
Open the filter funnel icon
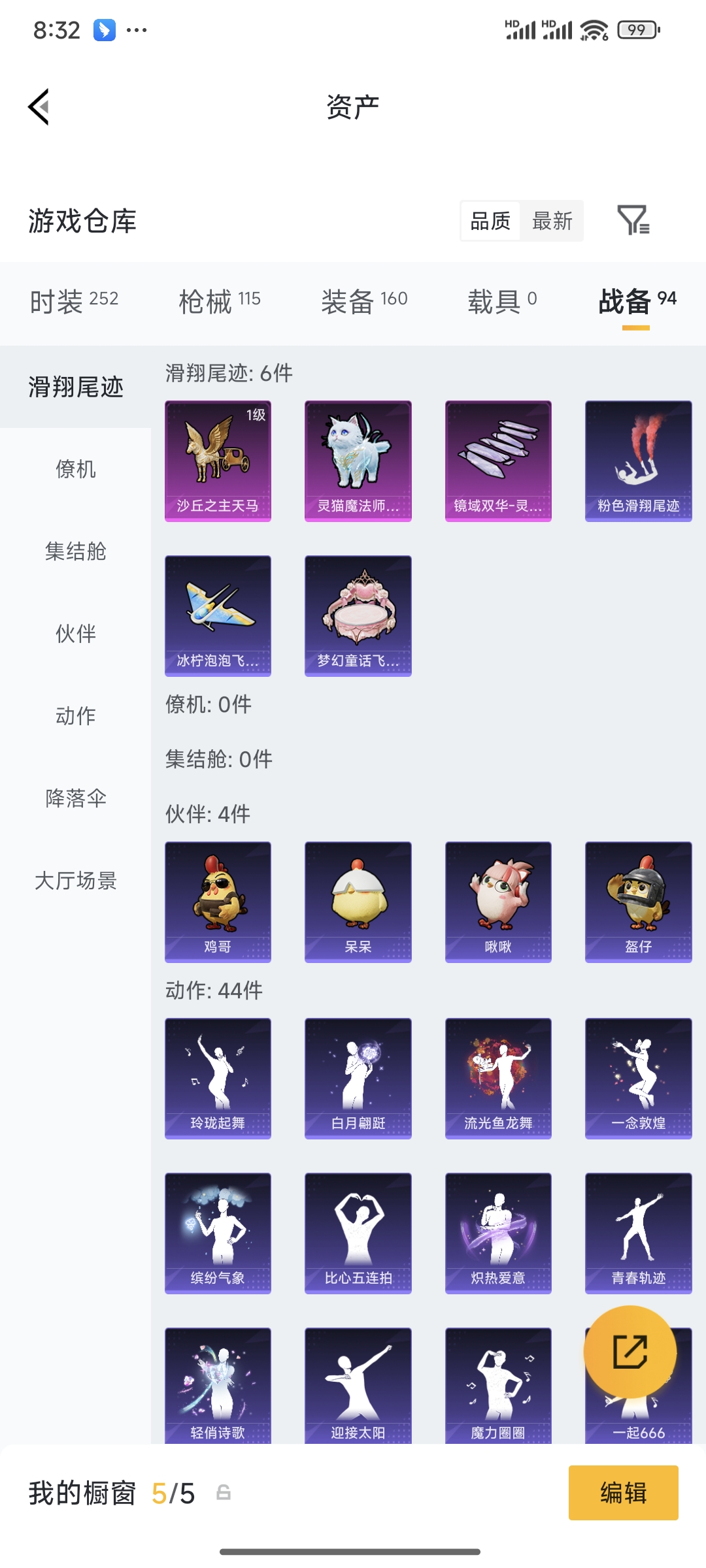click(634, 221)
